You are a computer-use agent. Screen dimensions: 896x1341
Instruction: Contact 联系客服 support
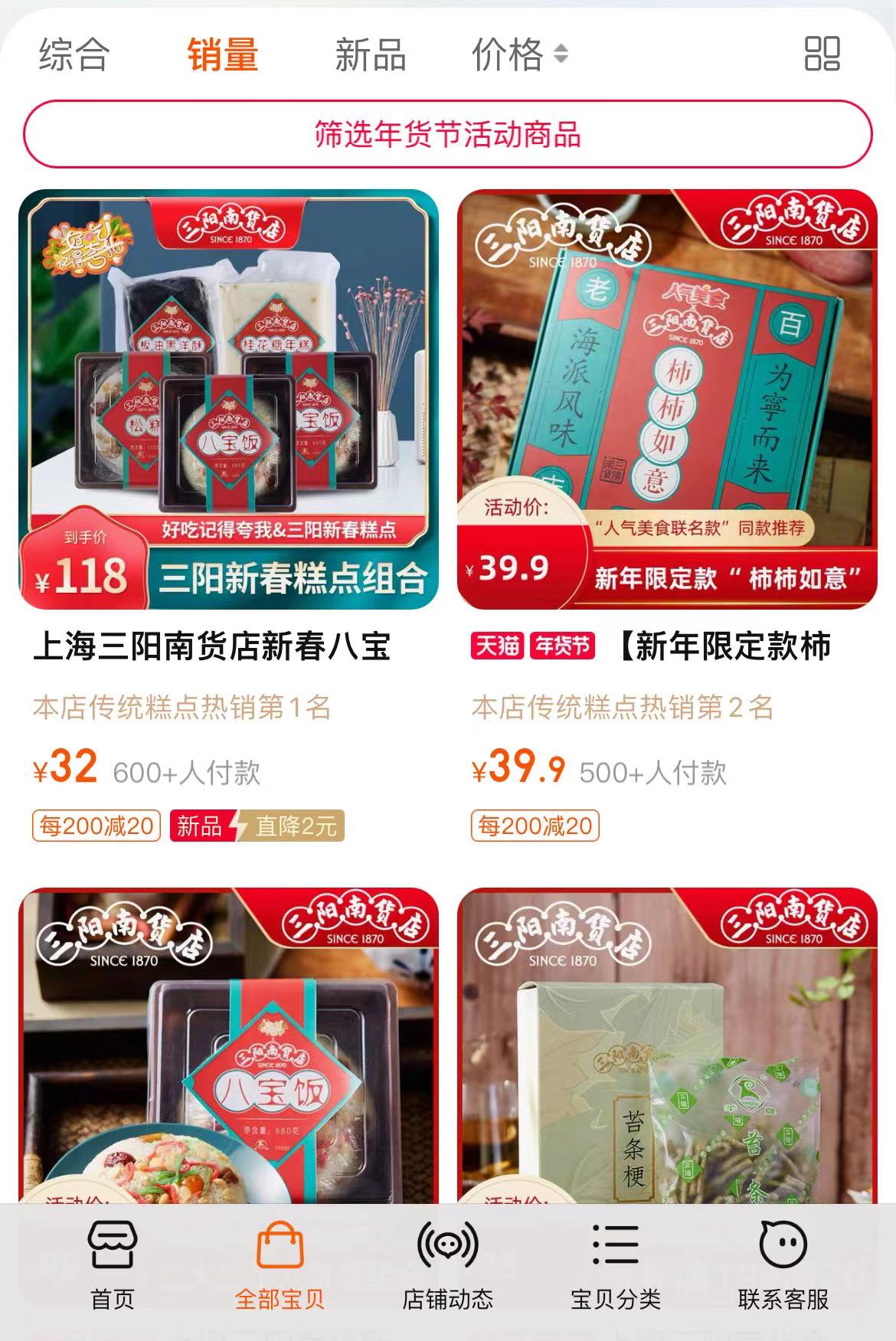click(x=783, y=1265)
